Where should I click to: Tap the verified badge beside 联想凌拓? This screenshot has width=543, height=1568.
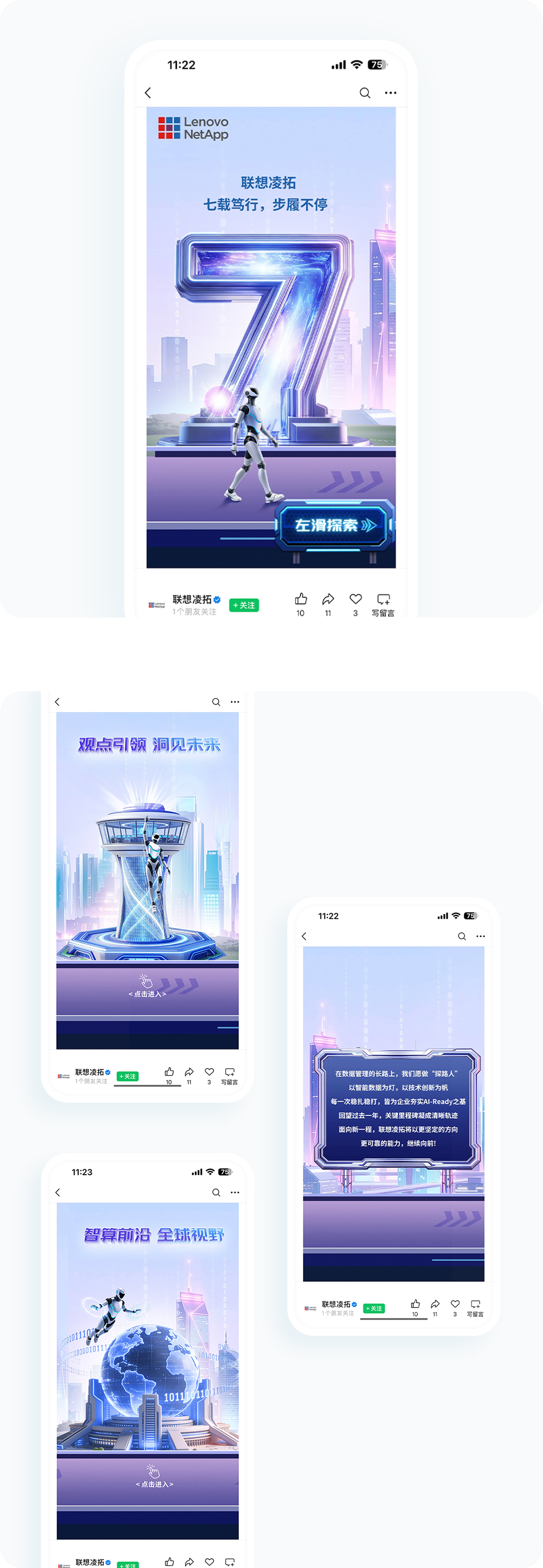tap(217, 599)
